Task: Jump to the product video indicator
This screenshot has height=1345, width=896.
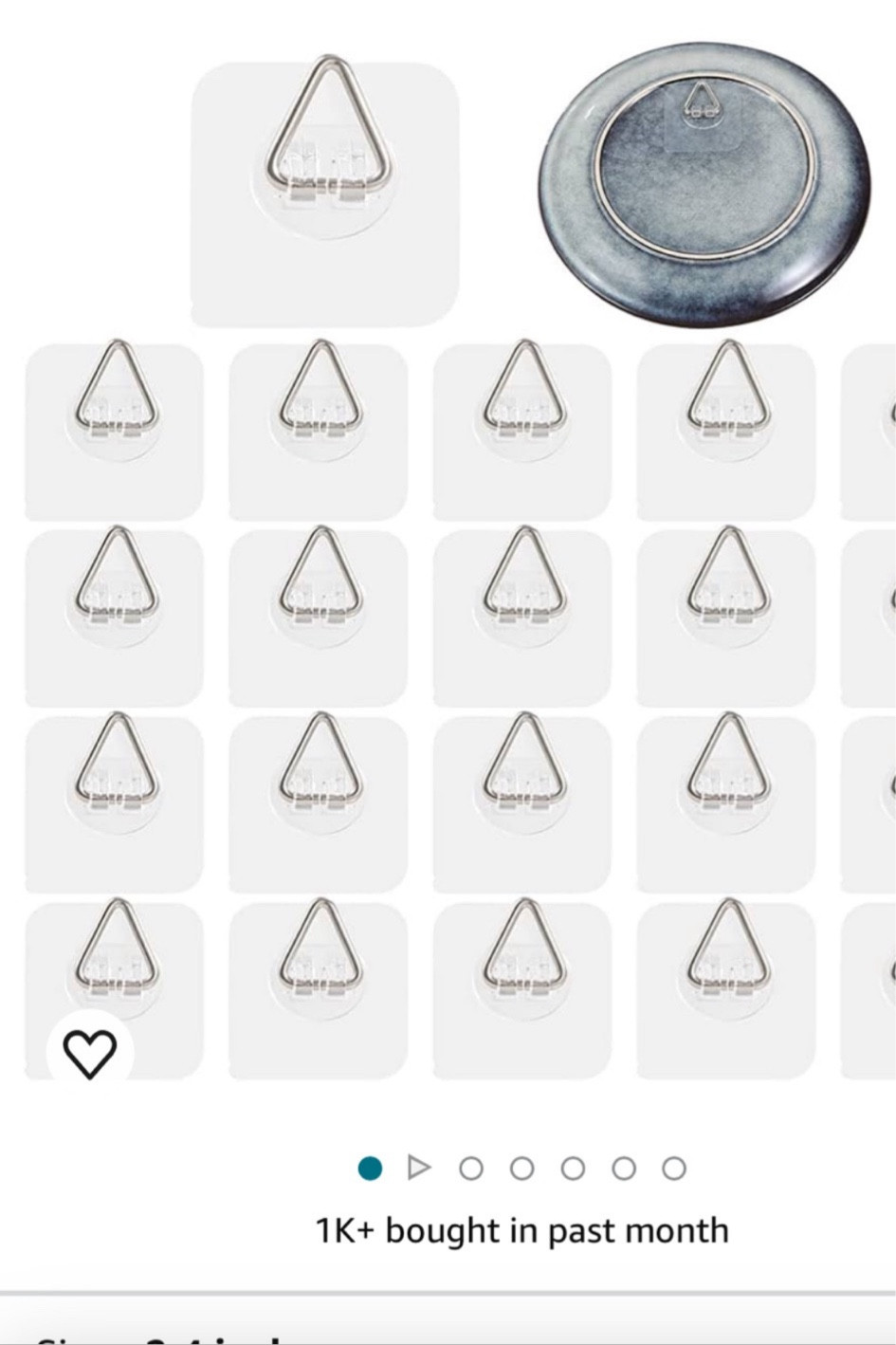Action: click(419, 1168)
